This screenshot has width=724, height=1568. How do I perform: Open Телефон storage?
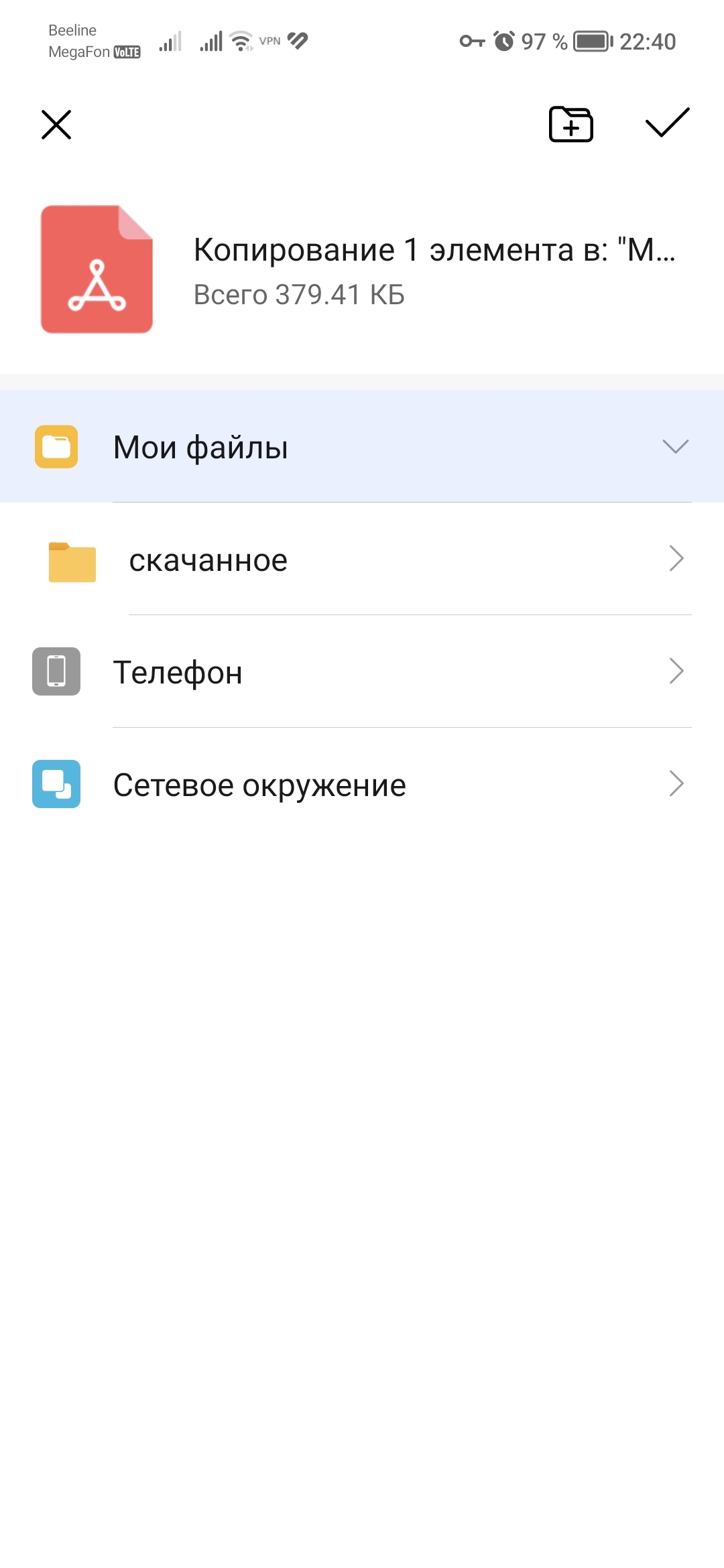(362, 671)
